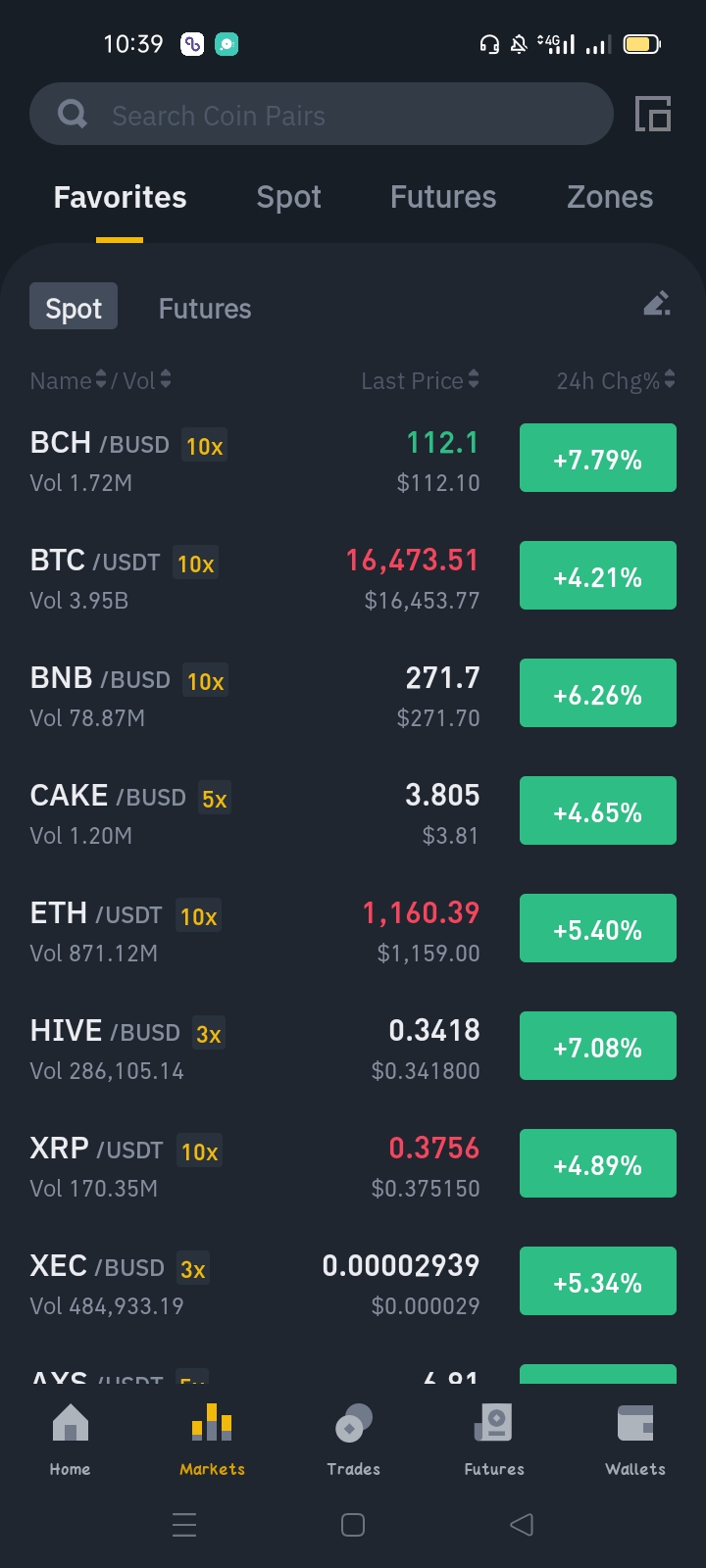This screenshot has height=1568, width=706.
Task: Edit the favorites list with pencil icon
Action: [x=657, y=304]
